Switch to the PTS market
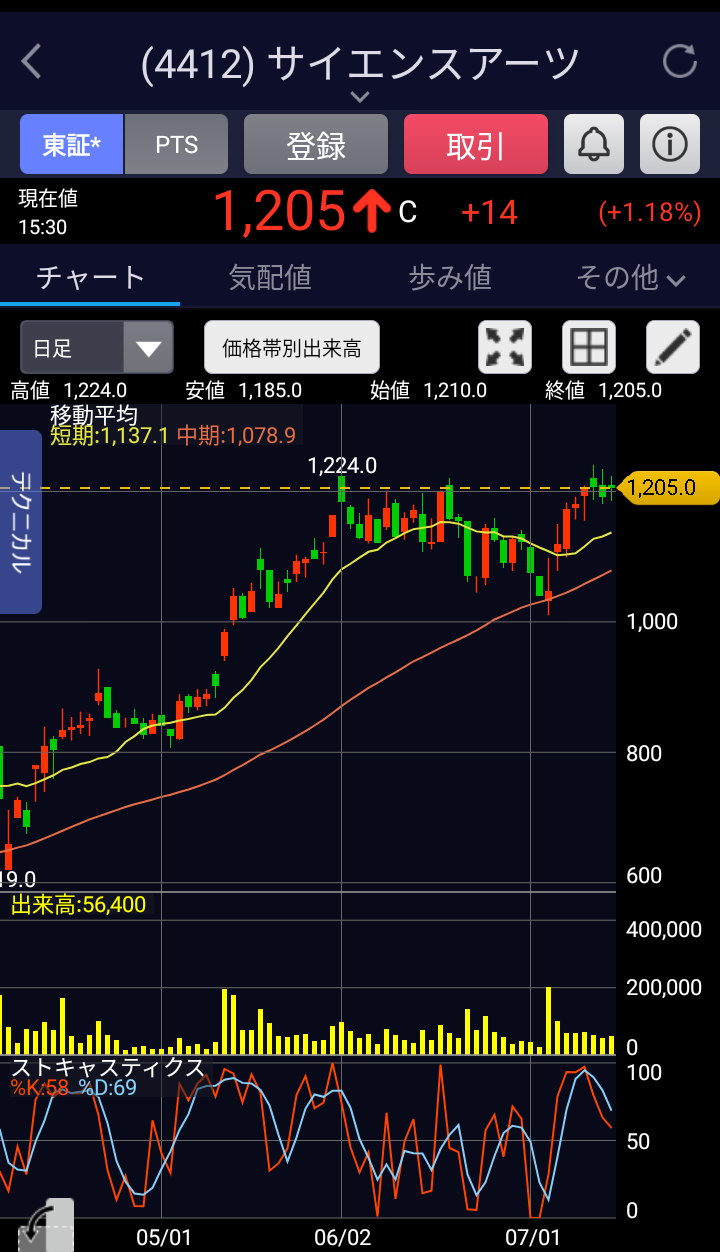 [177, 145]
